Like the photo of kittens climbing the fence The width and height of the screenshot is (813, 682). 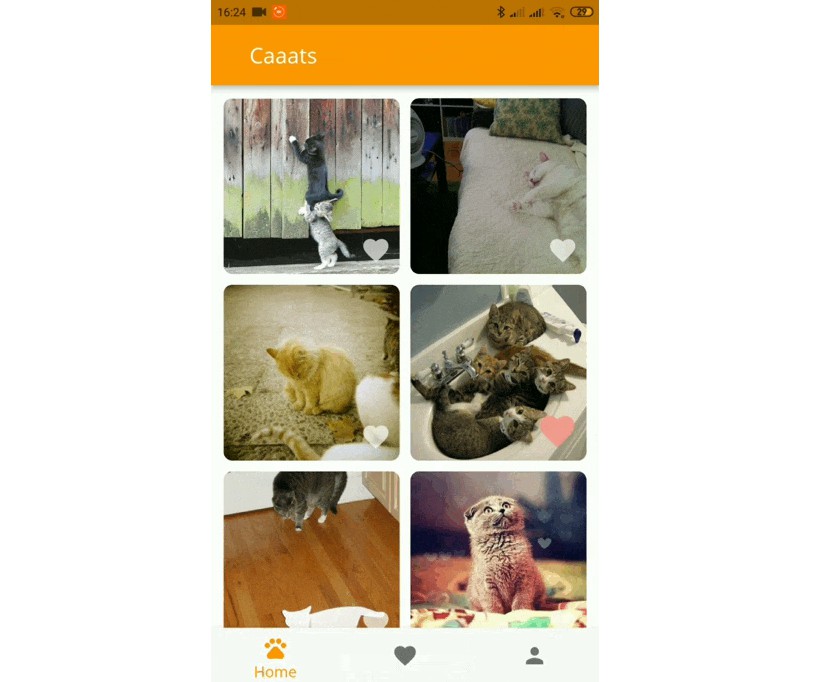[x=375, y=249]
